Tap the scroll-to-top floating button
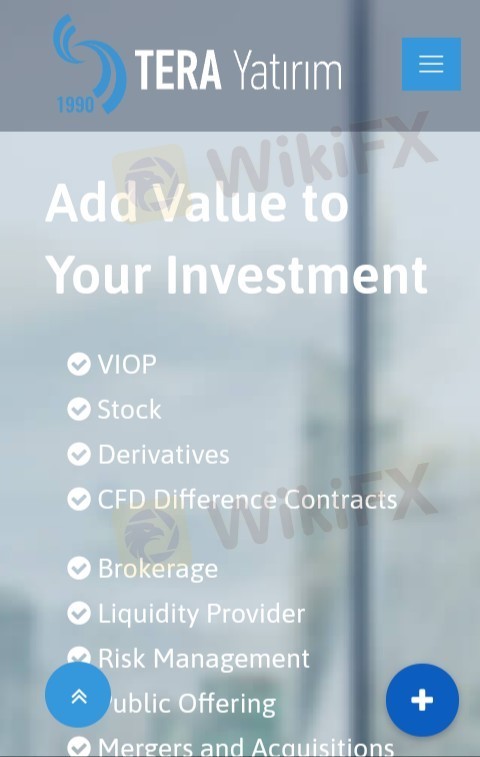 [78, 694]
